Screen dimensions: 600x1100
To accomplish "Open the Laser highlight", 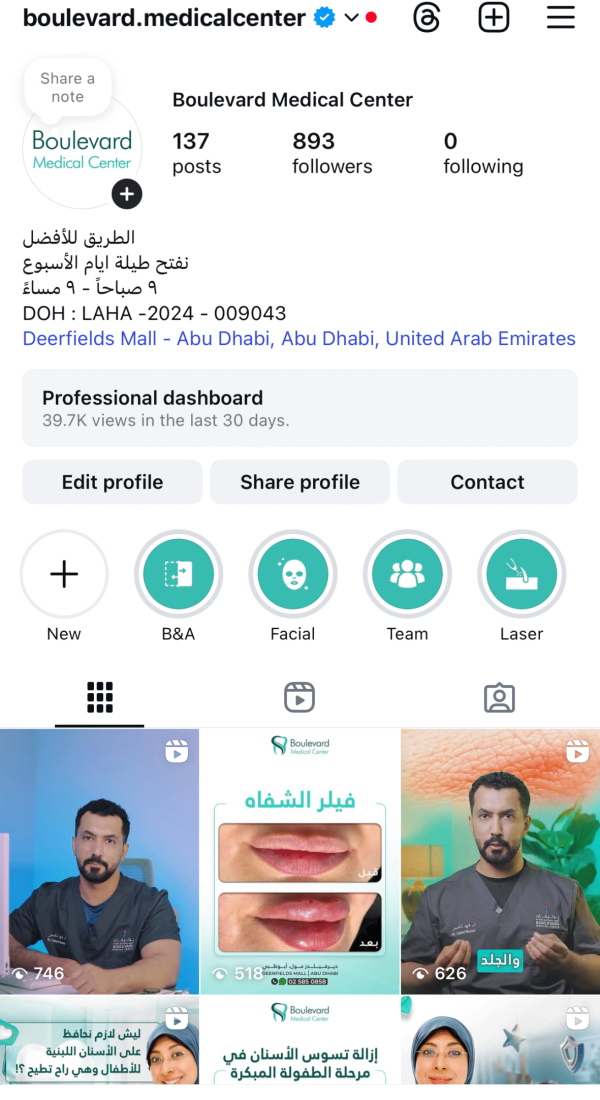I will (521, 574).
